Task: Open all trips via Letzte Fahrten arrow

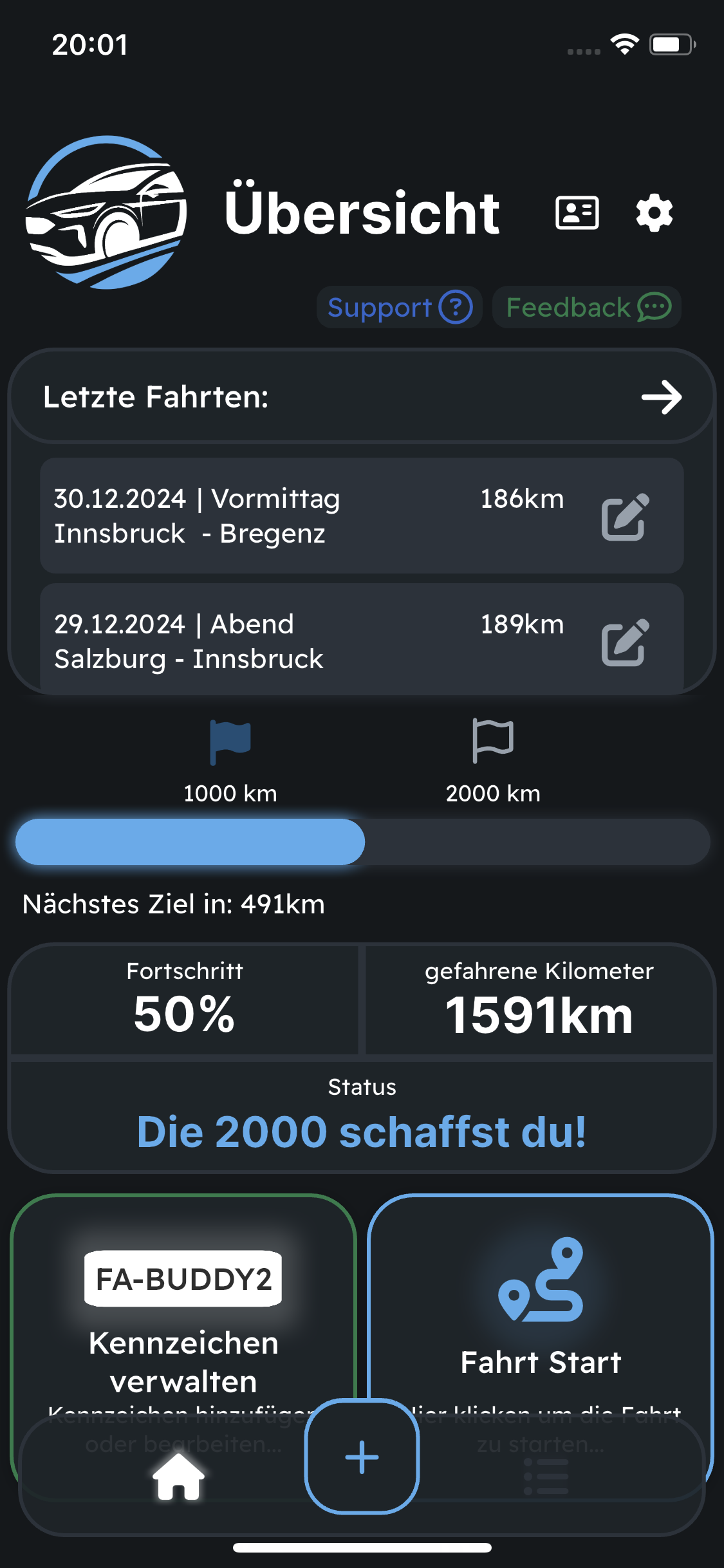Action: click(x=661, y=397)
